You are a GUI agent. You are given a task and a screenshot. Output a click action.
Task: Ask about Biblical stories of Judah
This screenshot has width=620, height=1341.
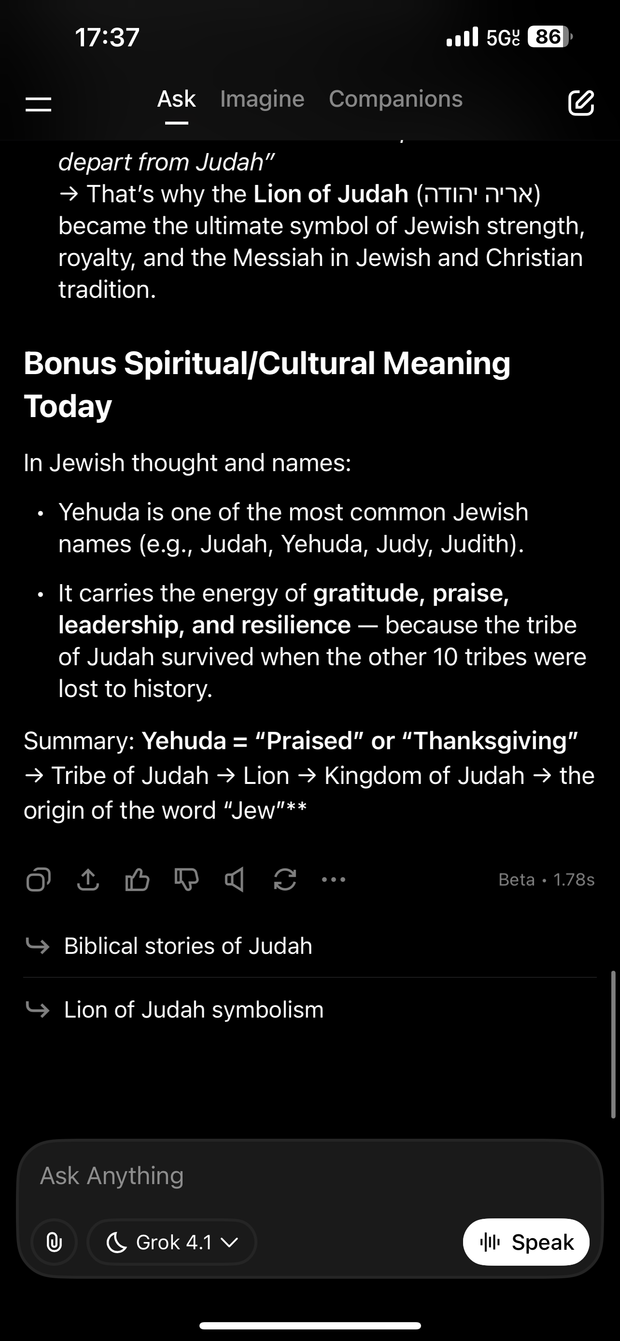click(x=188, y=946)
